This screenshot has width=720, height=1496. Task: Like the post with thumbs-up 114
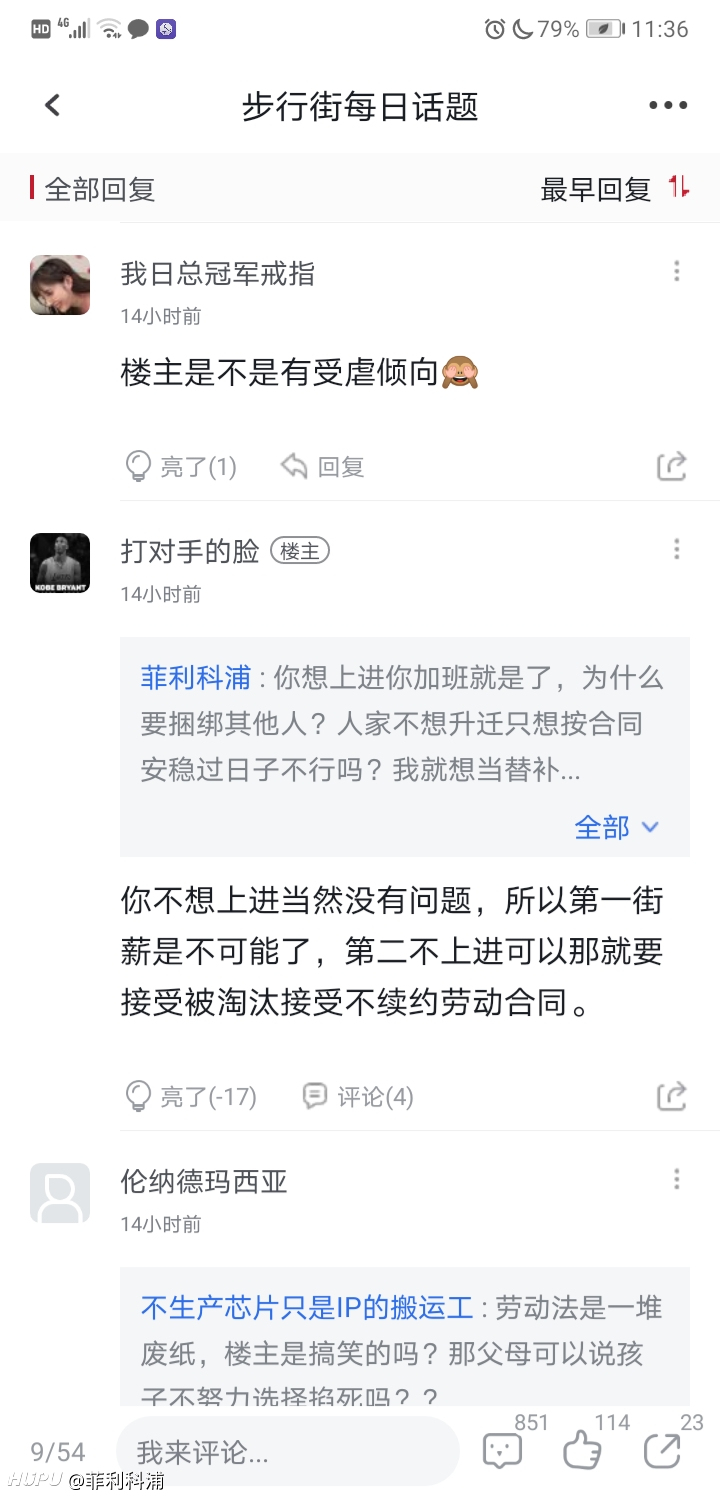[582, 1450]
